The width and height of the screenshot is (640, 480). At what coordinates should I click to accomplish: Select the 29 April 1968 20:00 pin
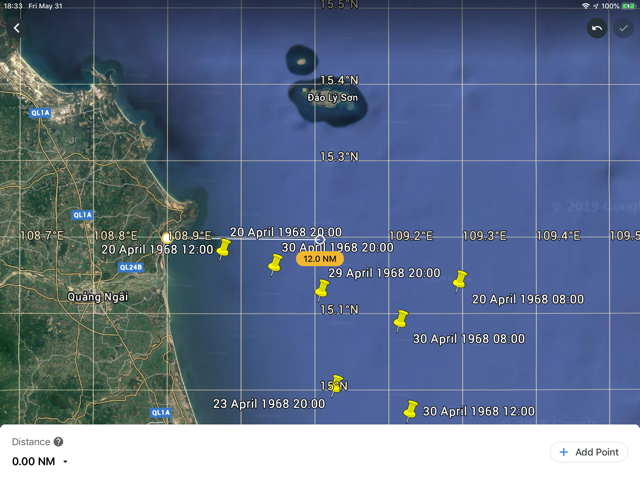point(322,289)
